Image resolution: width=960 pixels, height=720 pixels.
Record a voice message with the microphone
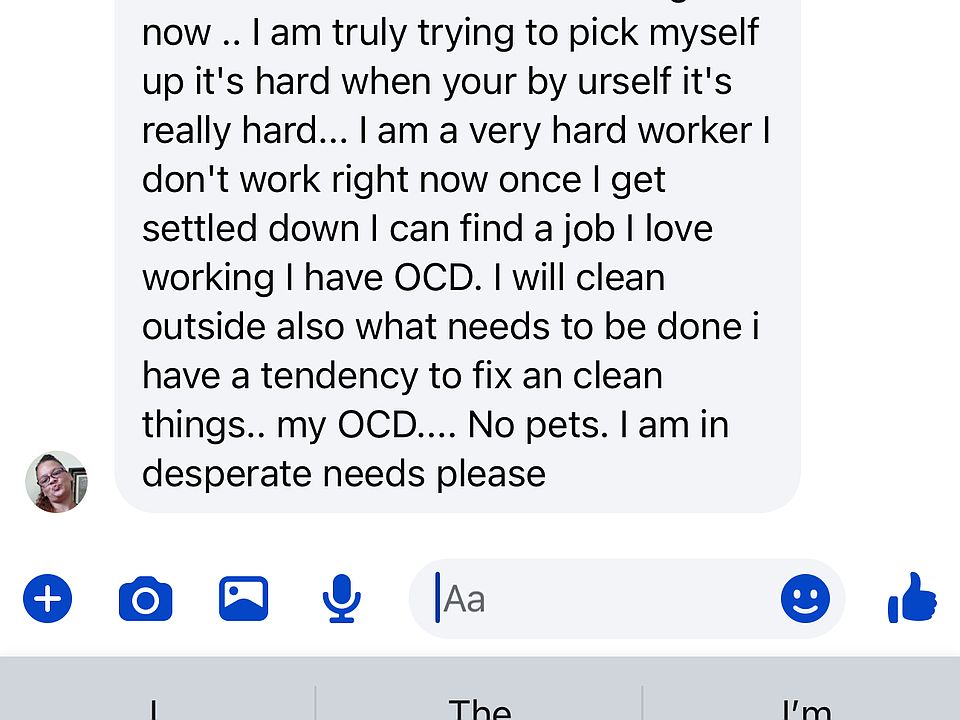click(x=341, y=599)
